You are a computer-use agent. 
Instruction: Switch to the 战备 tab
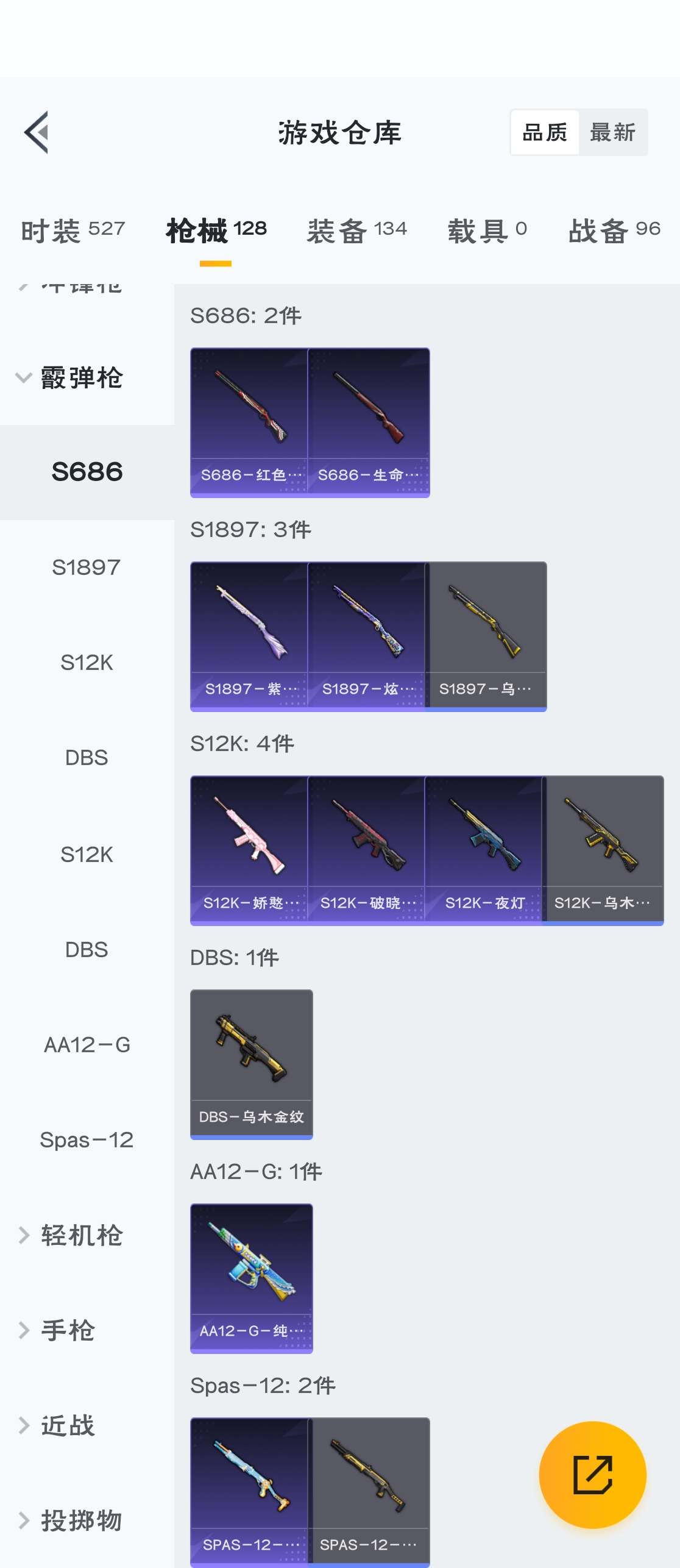point(614,230)
